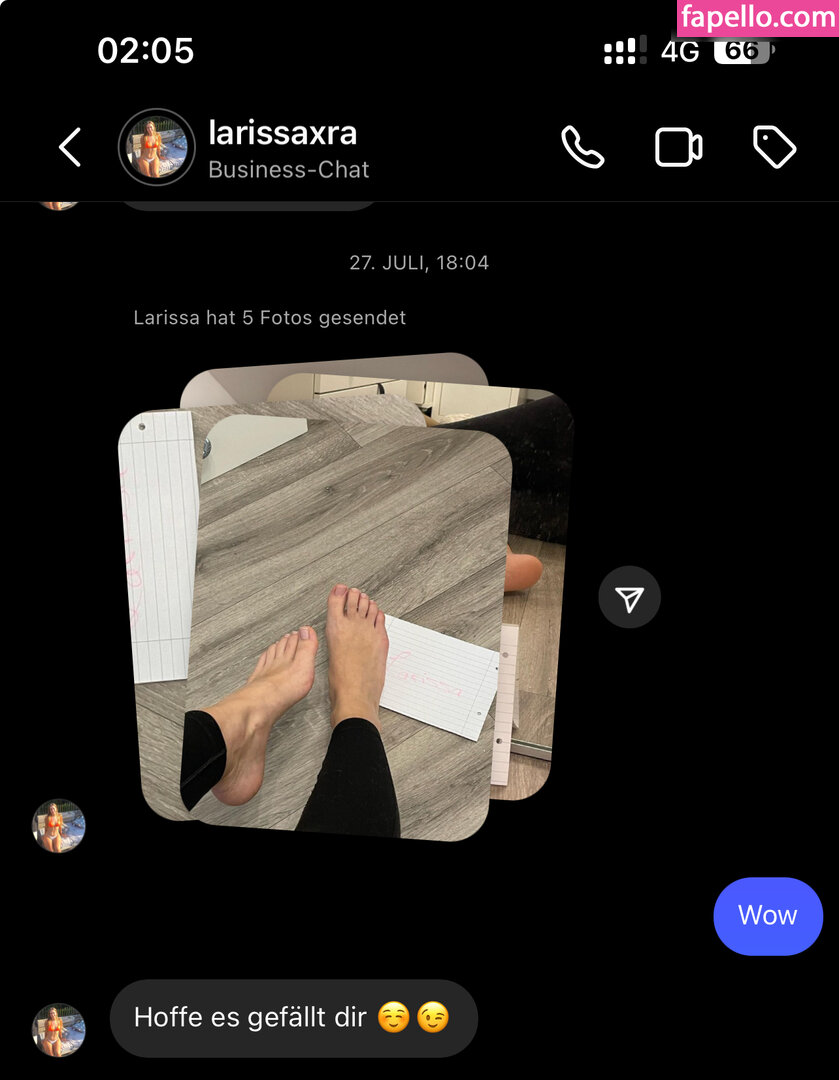The image size is (839, 1080).
Task: Open the label tag options
Action: pyautogui.click(x=774, y=147)
